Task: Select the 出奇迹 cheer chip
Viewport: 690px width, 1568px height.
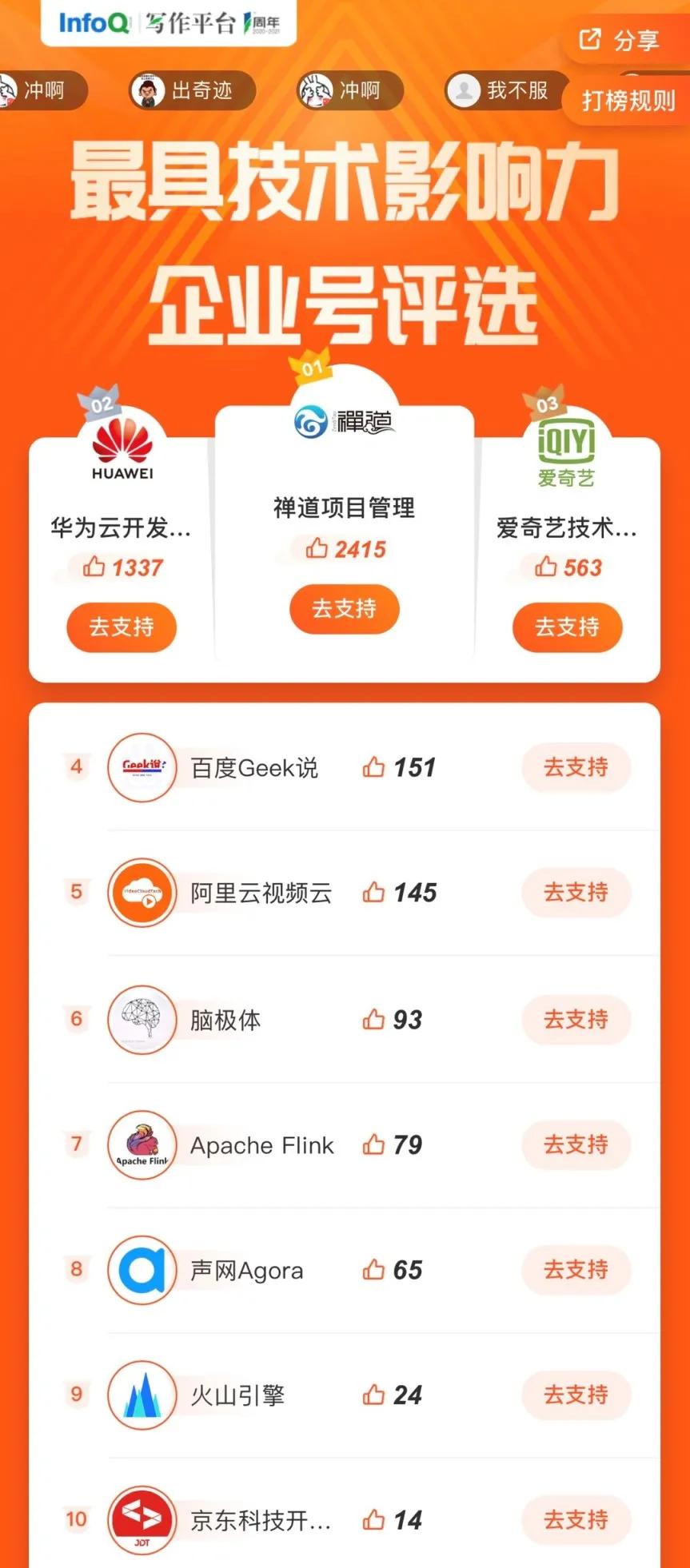Action: [x=192, y=90]
